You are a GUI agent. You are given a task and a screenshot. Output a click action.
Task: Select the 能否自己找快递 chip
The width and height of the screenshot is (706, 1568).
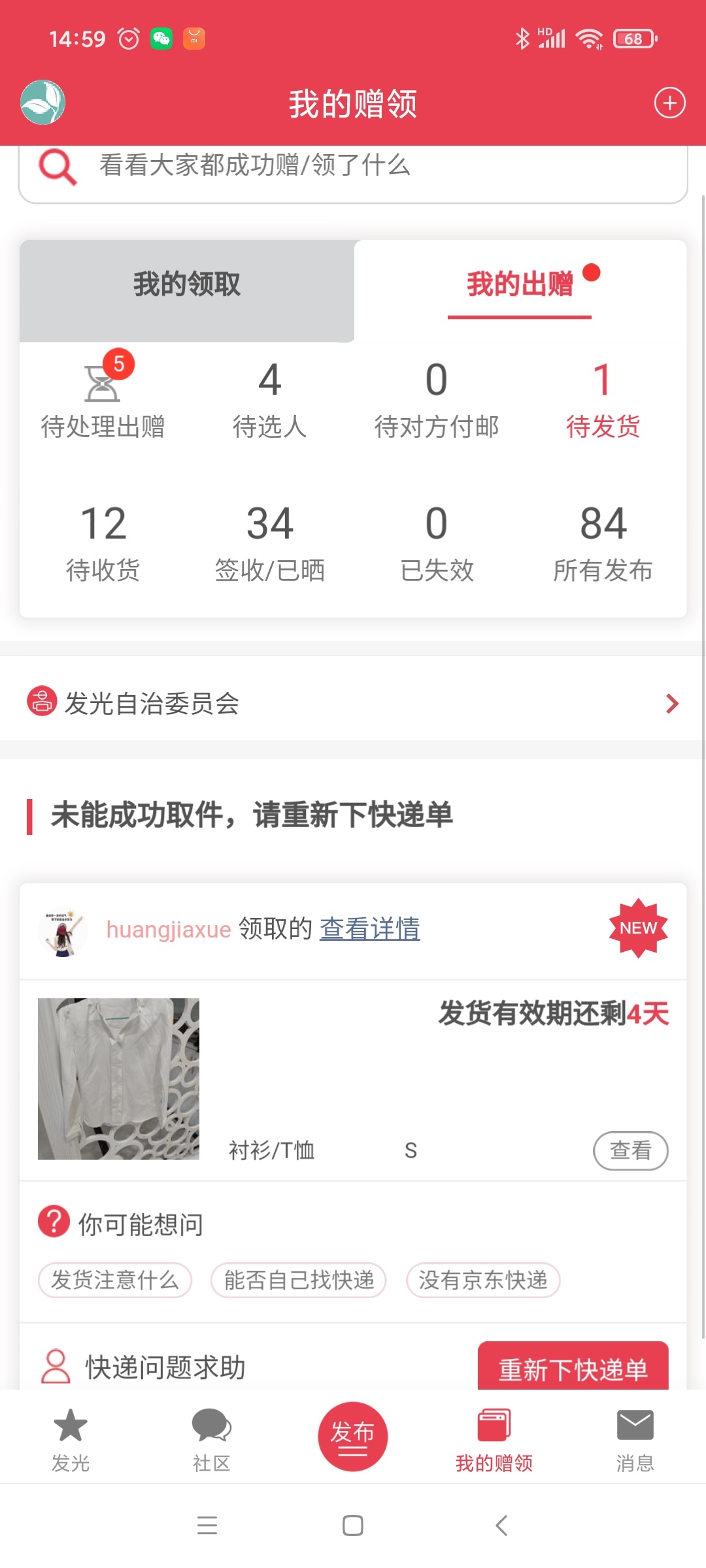(299, 1280)
